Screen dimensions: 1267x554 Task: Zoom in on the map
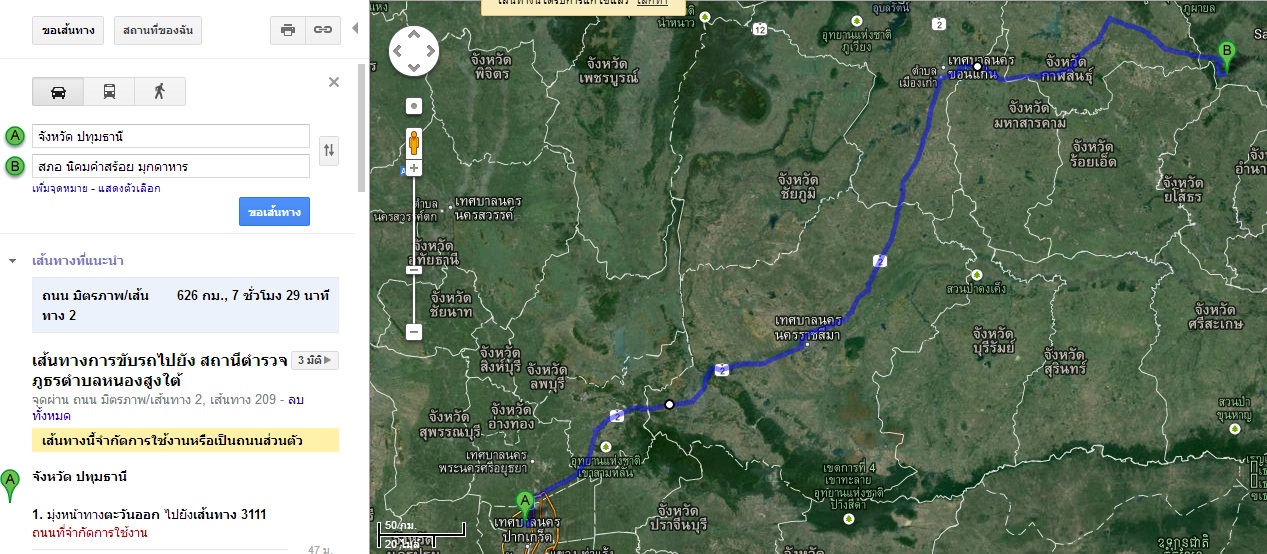point(414,168)
